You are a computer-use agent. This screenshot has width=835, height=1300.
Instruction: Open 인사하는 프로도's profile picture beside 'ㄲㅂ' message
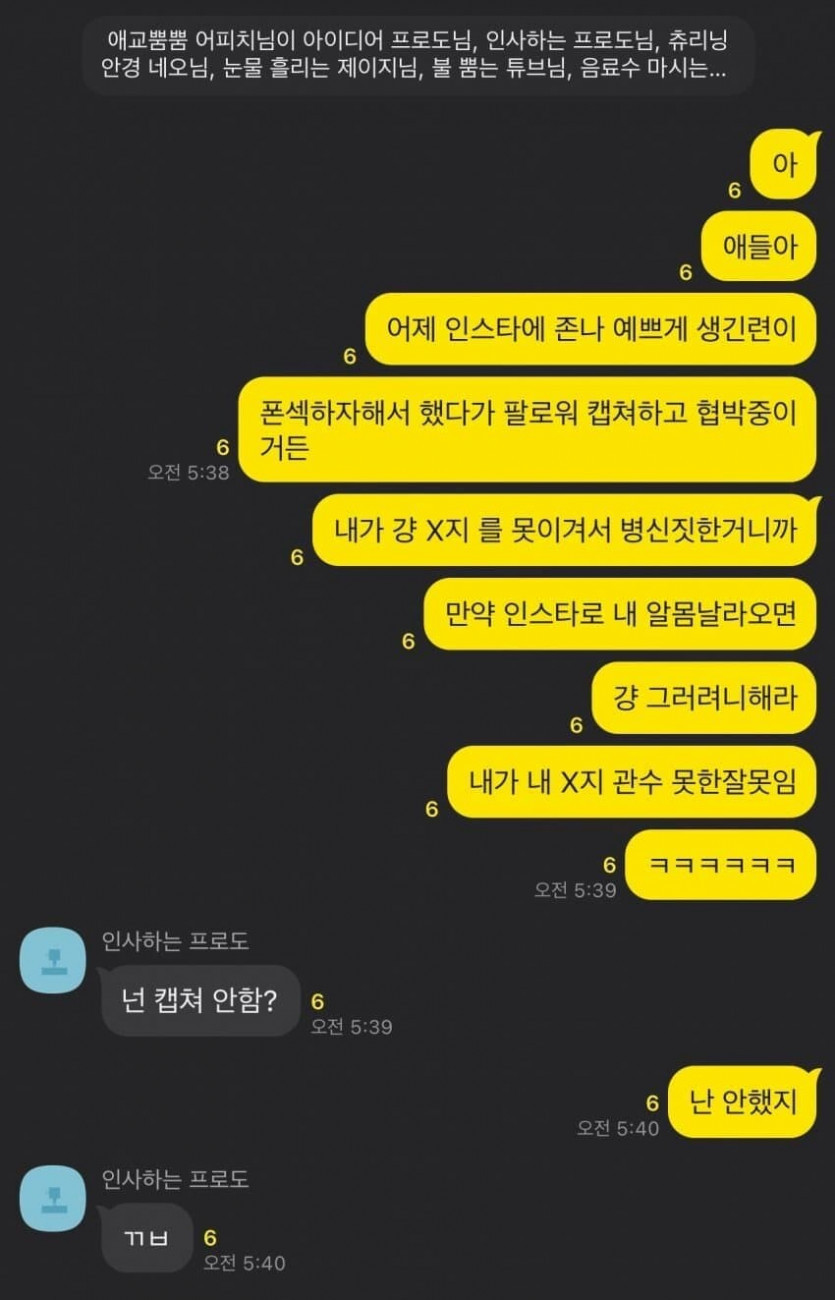[x=53, y=1198]
